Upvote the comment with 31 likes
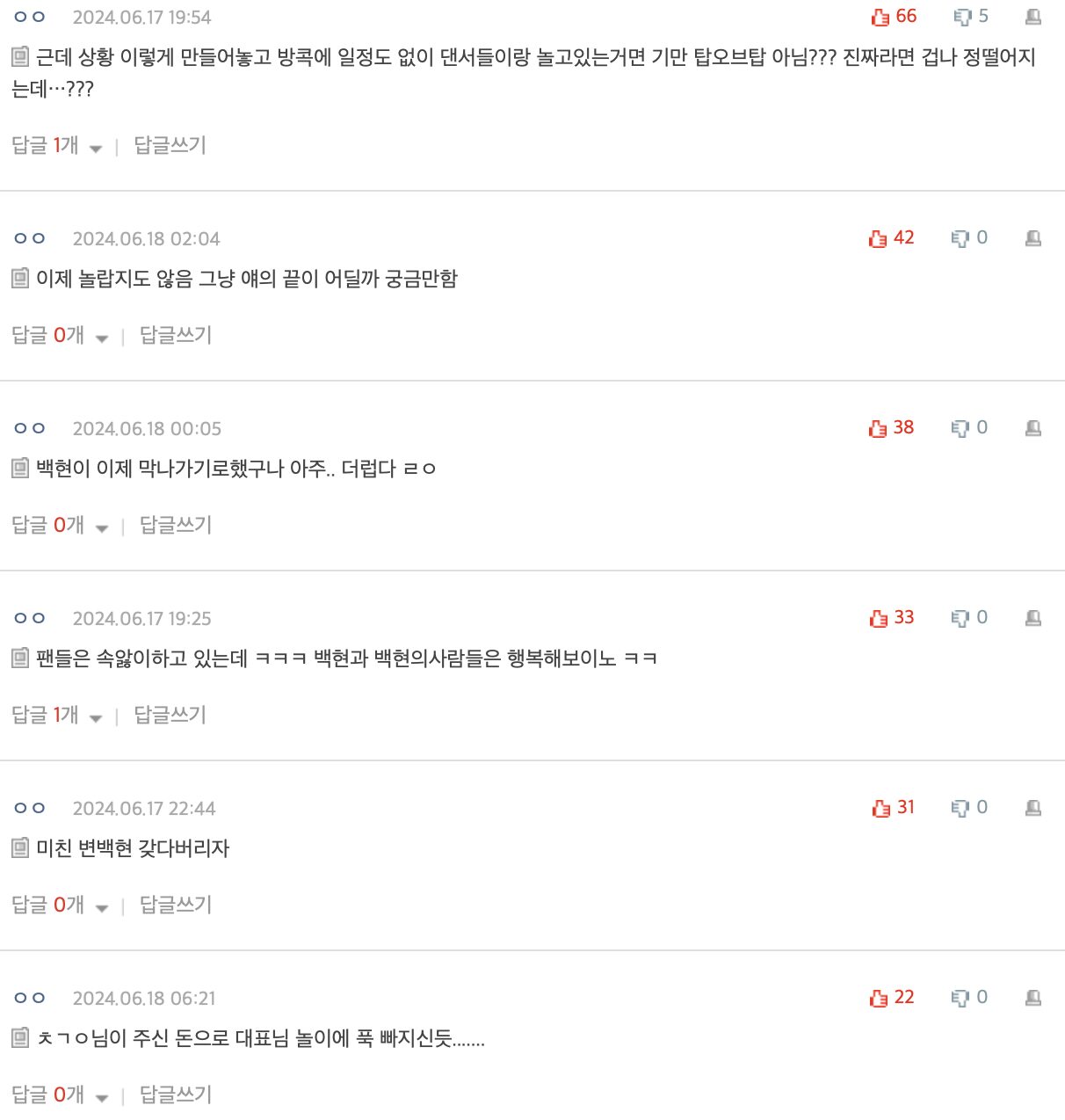The height and width of the screenshot is (1120, 1065). point(881,808)
